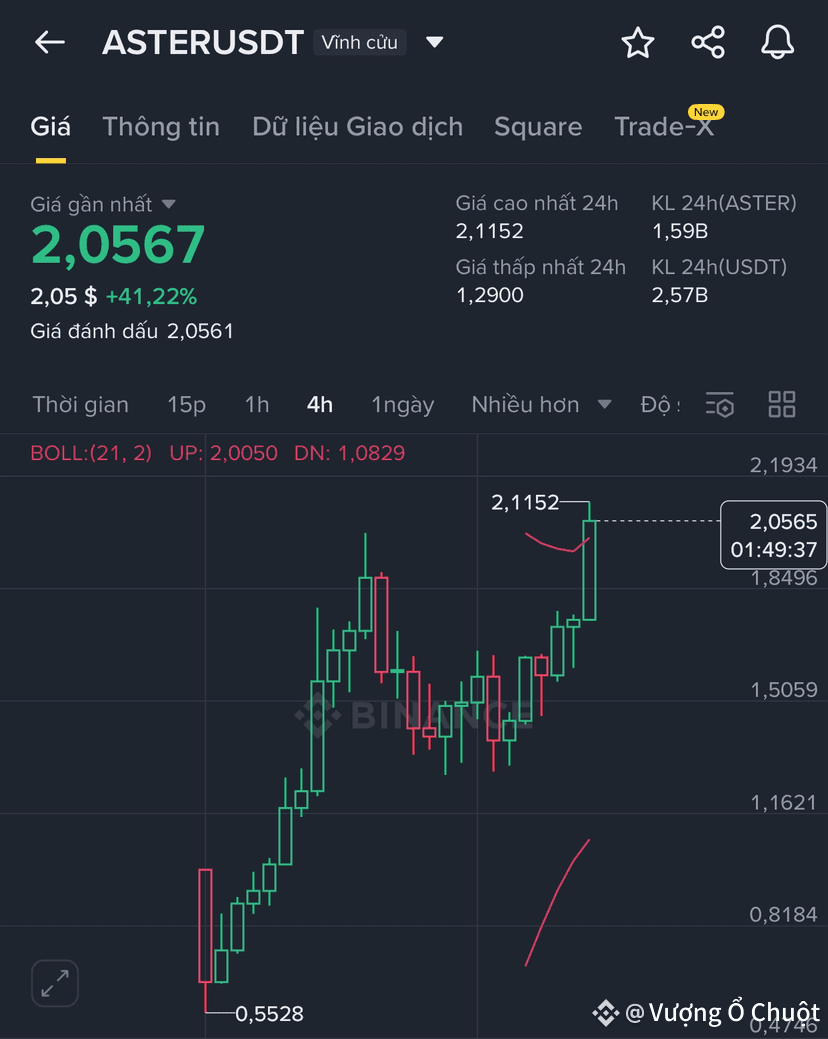Expand the Nhiều hơn intervals dropdown
Image resolution: width=828 pixels, height=1039 pixels.
pyautogui.click(x=540, y=404)
